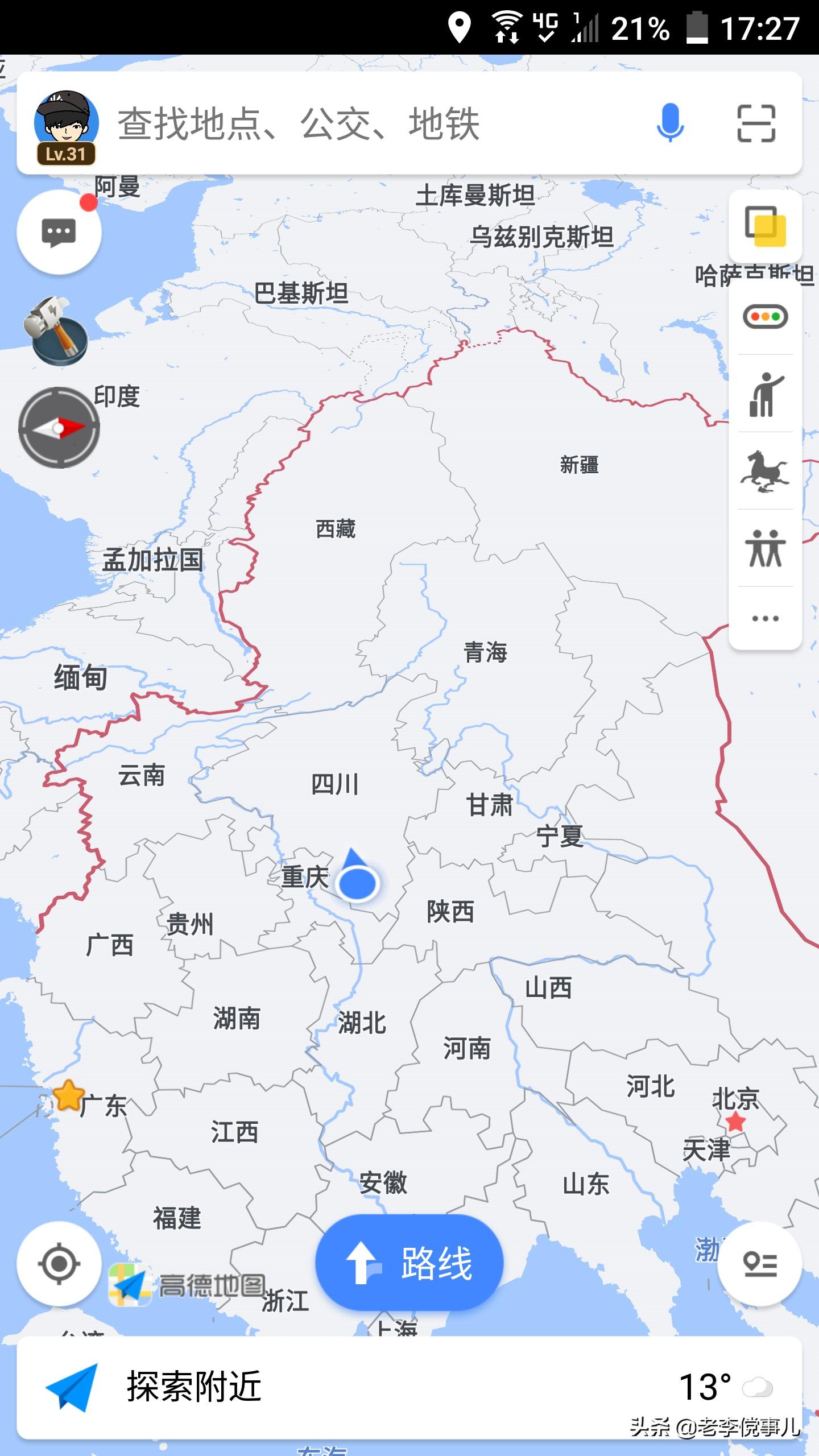The height and width of the screenshot is (1456, 819).
Task: Open the list view button
Action: point(760,1264)
